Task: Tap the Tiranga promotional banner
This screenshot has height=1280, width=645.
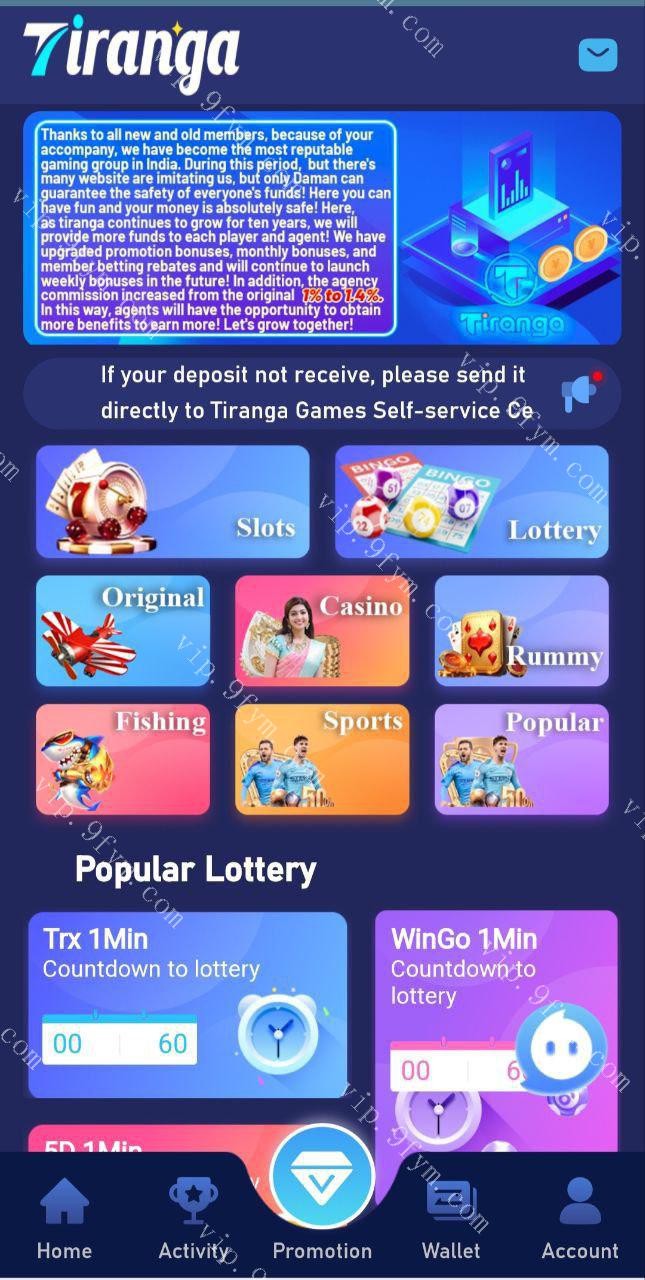Action: (322, 228)
